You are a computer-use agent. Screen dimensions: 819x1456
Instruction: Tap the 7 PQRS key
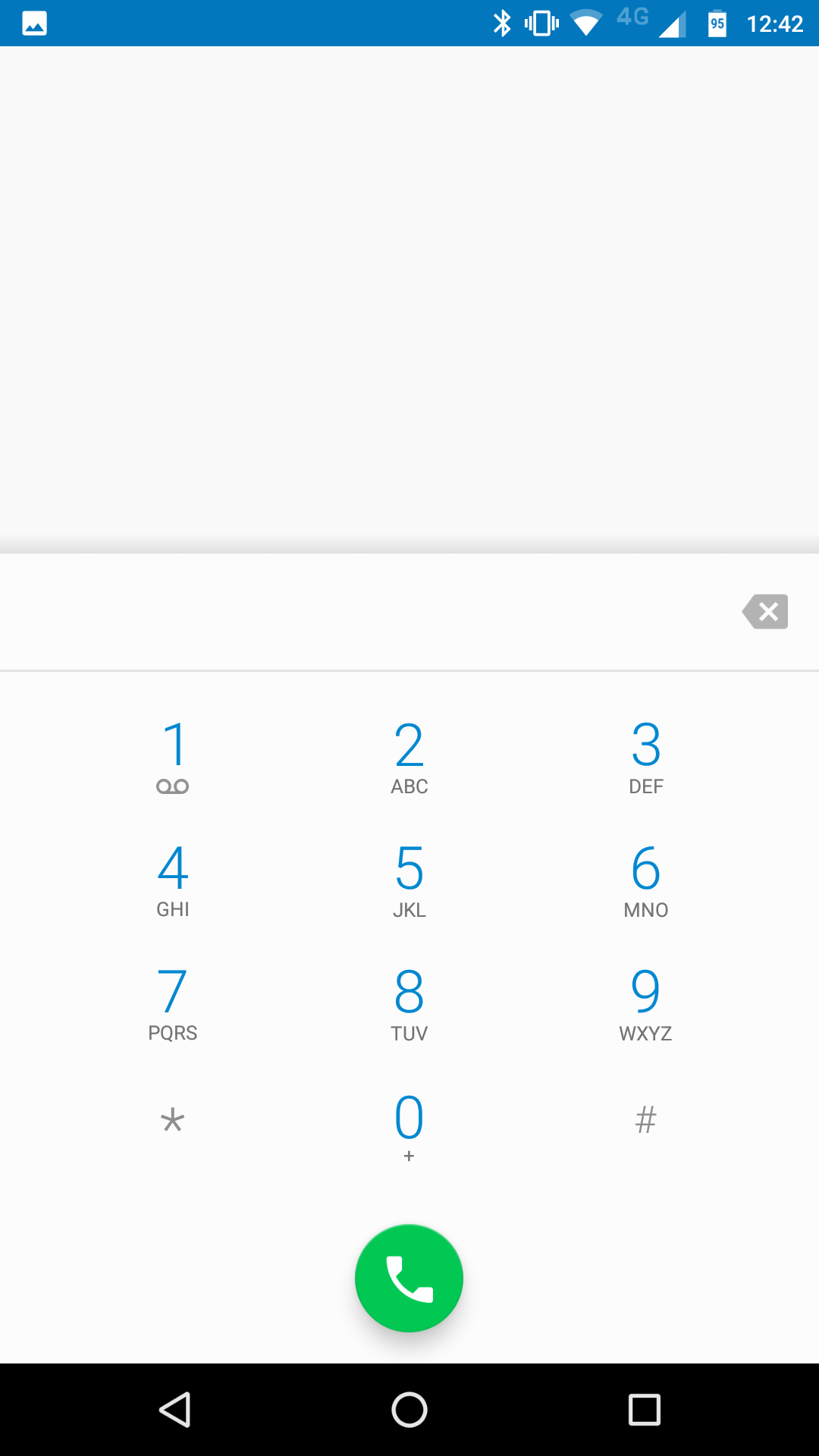click(173, 1004)
